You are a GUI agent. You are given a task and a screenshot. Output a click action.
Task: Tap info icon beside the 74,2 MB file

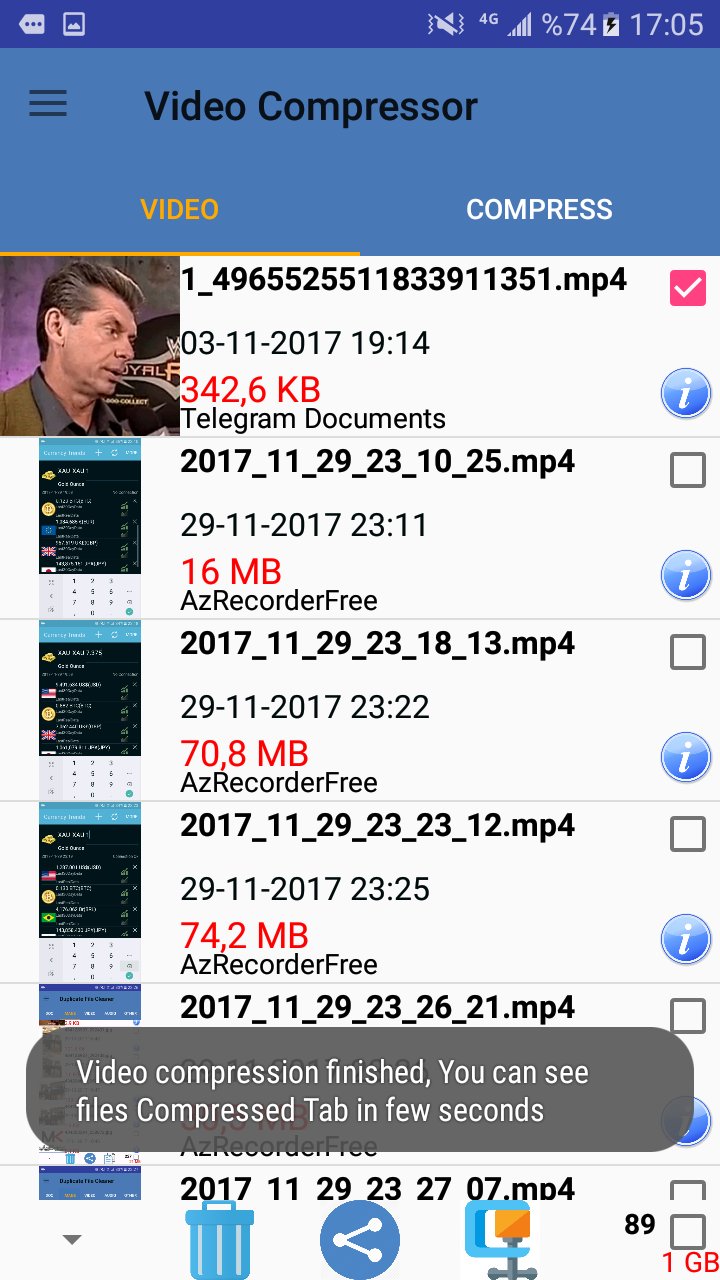686,939
